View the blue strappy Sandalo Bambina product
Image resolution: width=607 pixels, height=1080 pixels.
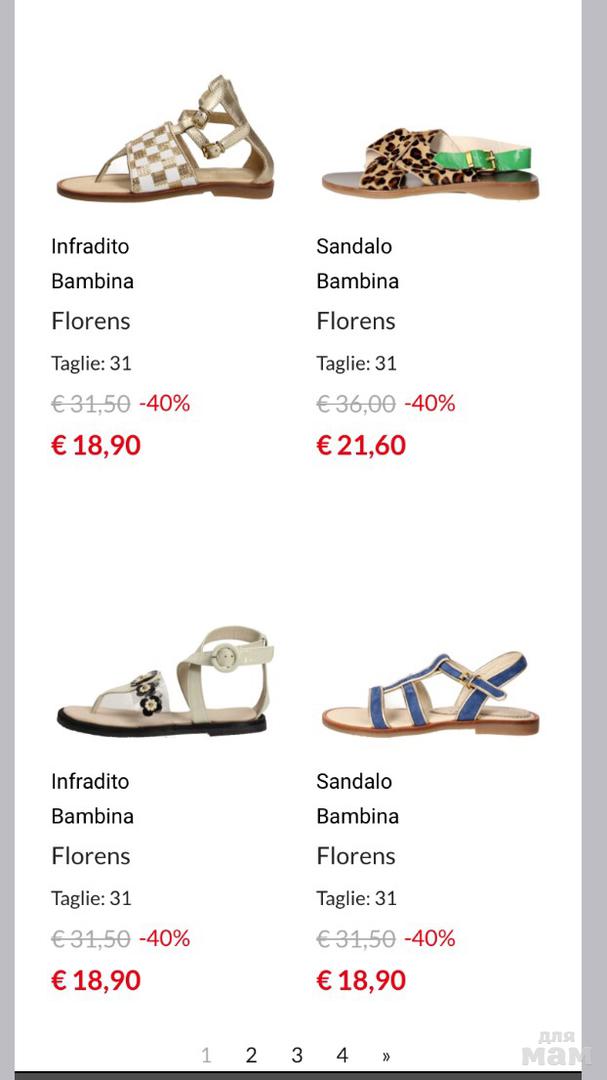[x=430, y=692]
